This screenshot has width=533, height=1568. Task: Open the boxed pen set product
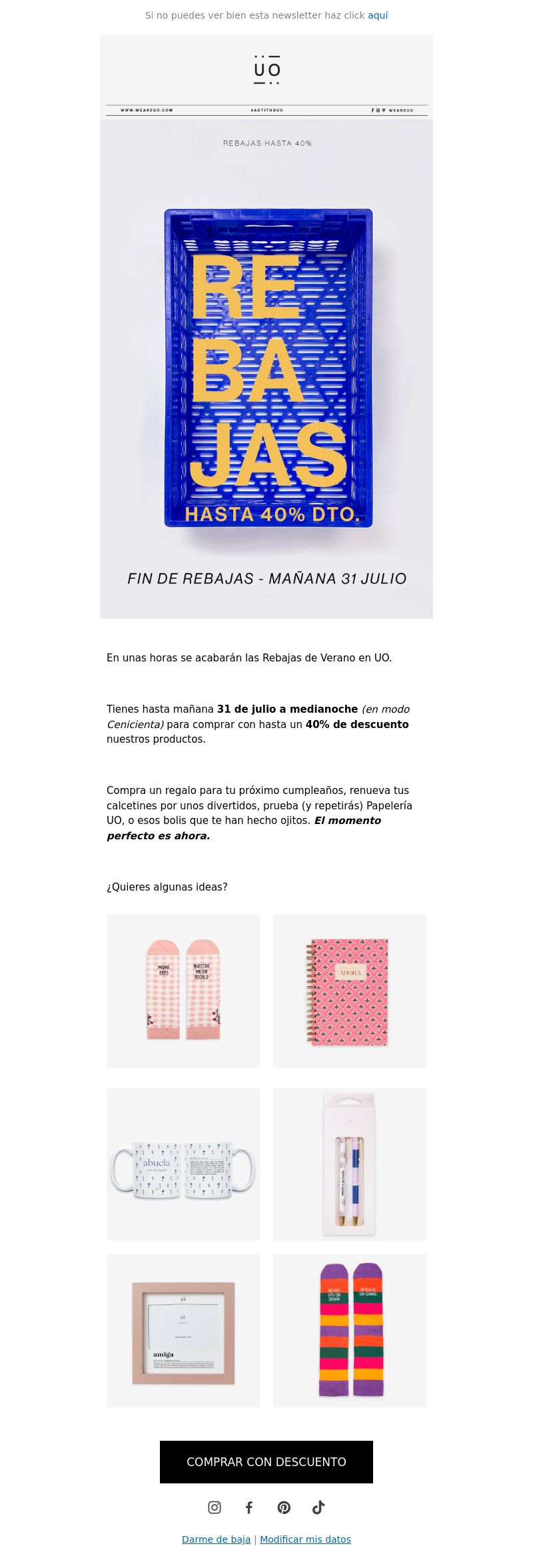click(350, 1164)
